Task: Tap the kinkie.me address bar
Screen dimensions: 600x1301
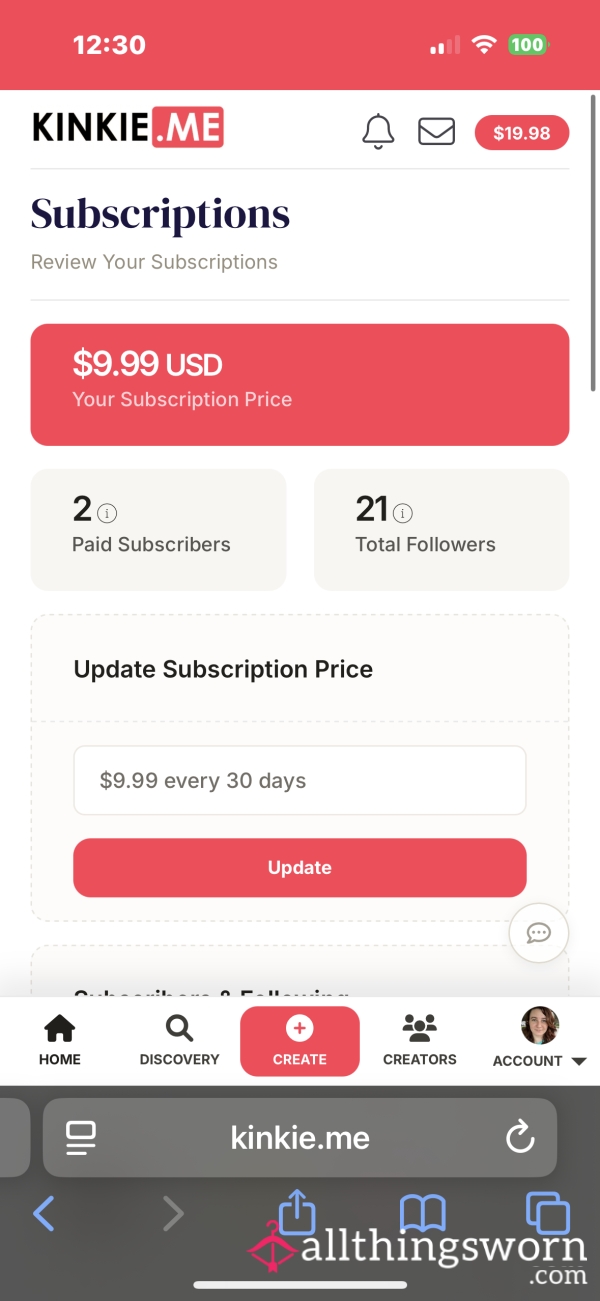Action: (300, 1137)
